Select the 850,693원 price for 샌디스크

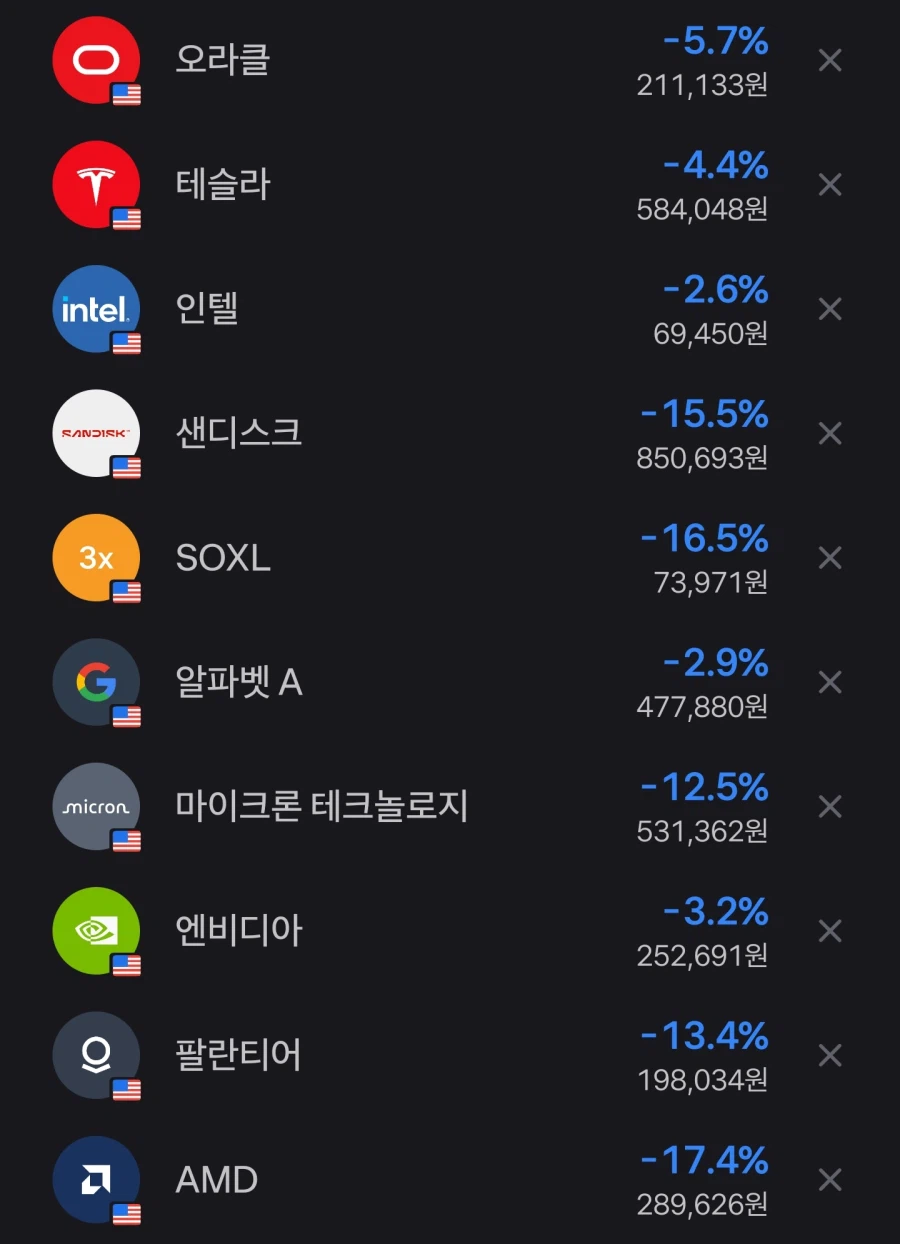704,459
